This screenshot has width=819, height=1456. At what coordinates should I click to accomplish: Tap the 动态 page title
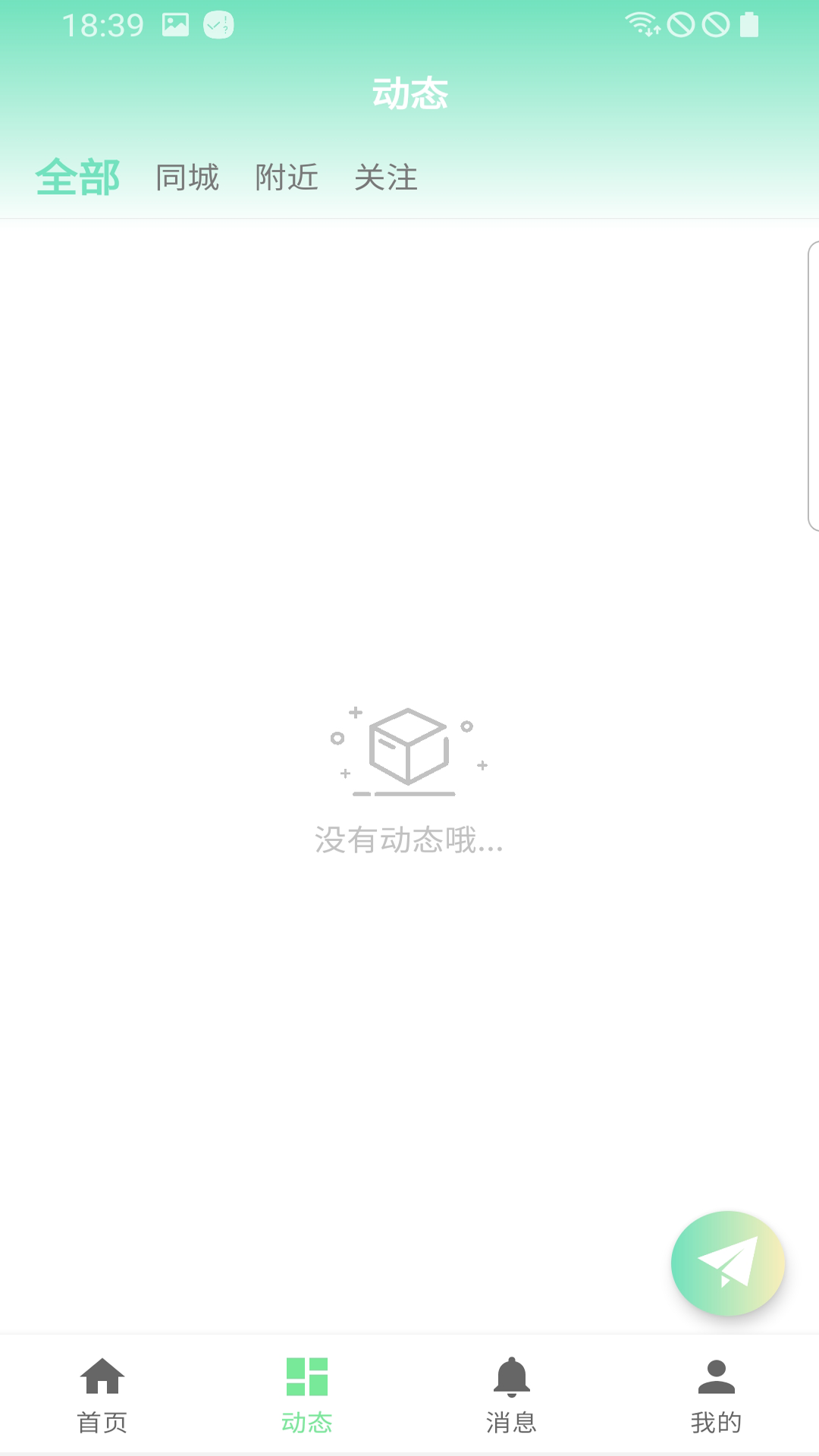409,93
